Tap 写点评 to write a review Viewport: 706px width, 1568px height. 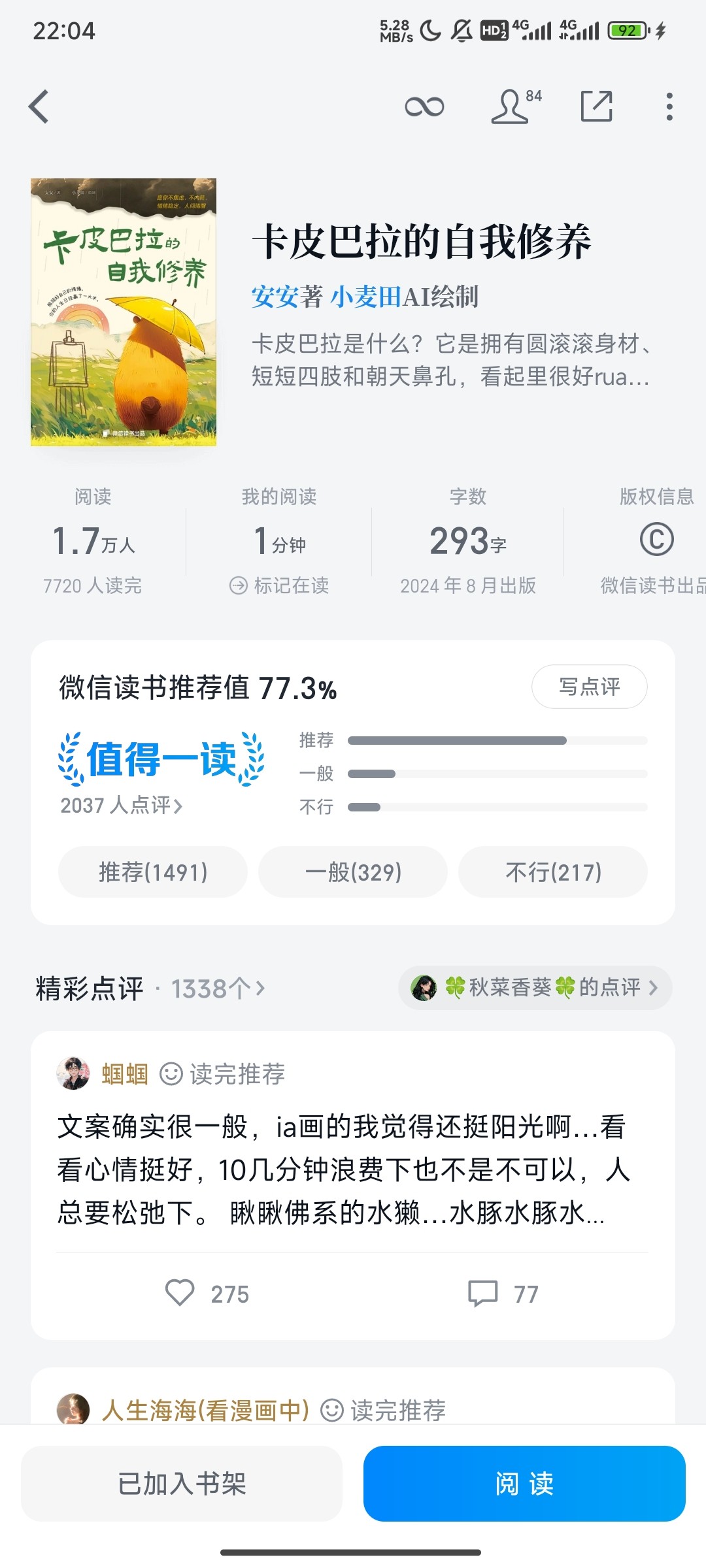click(589, 687)
